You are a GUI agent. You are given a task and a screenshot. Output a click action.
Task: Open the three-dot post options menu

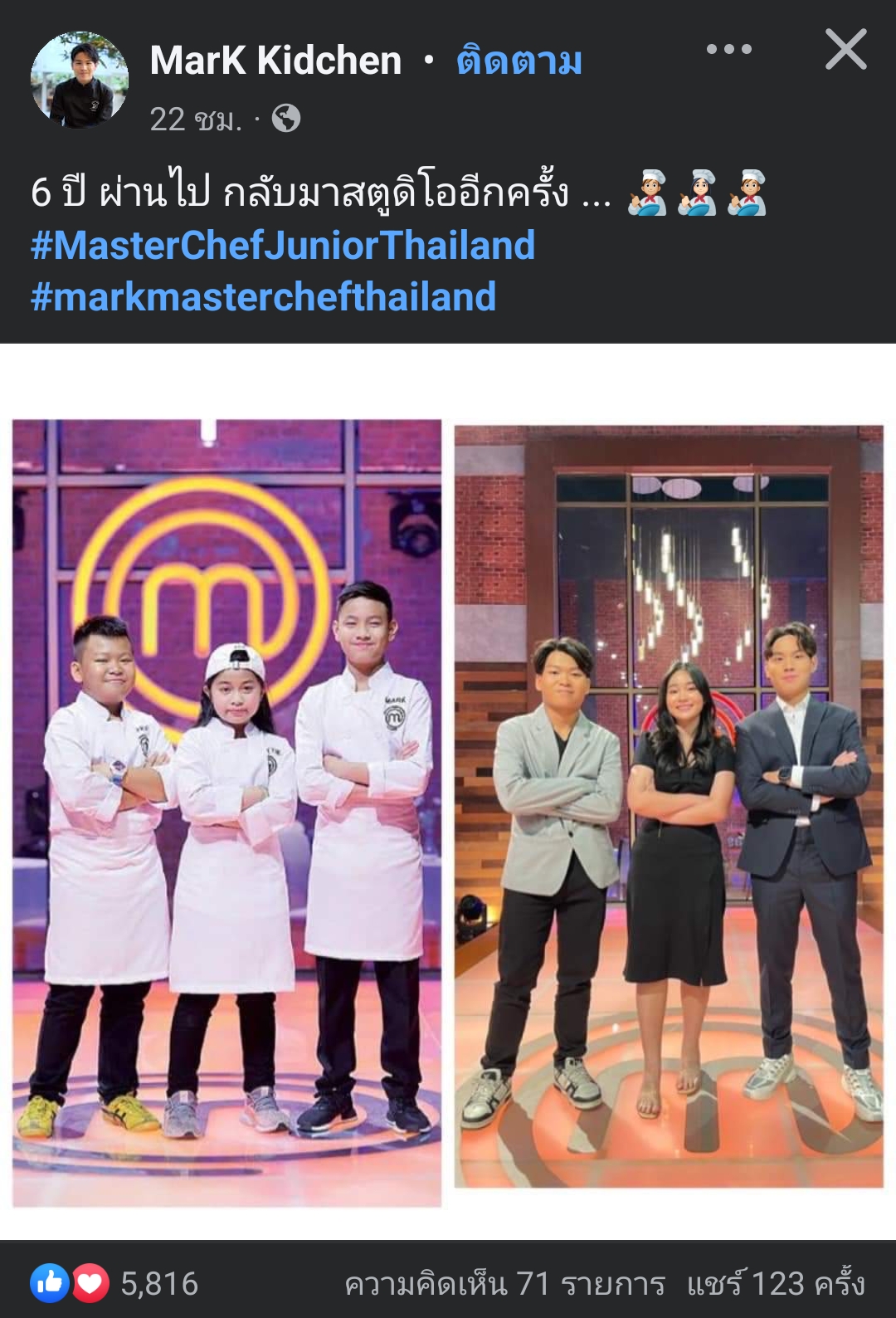(728, 50)
